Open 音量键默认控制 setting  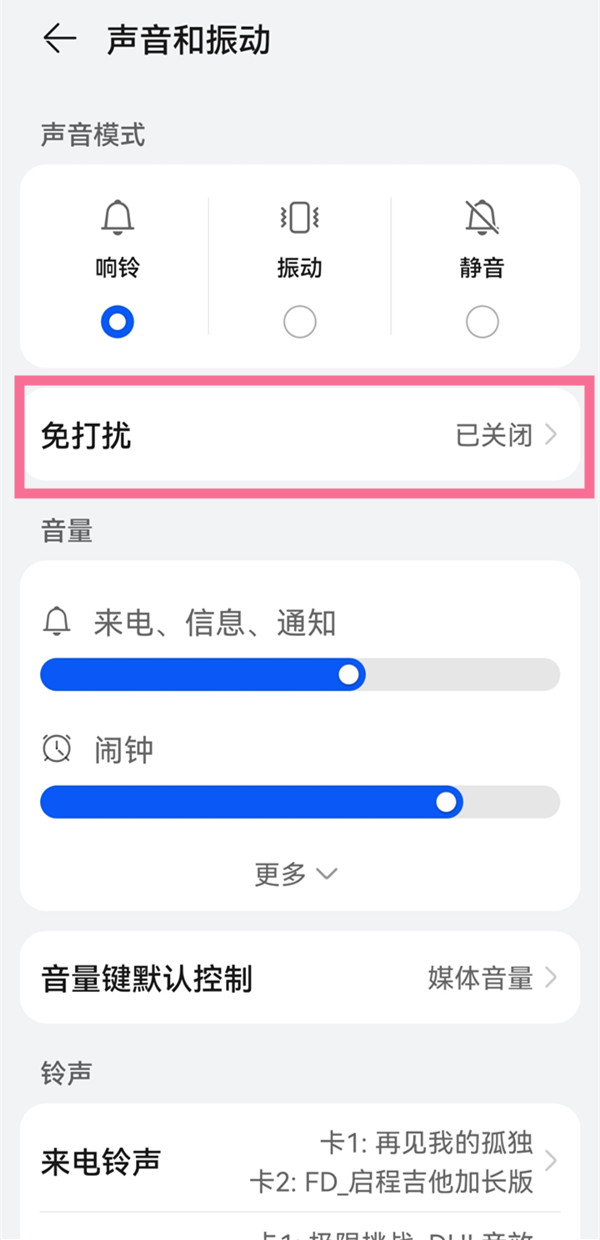click(x=300, y=978)
